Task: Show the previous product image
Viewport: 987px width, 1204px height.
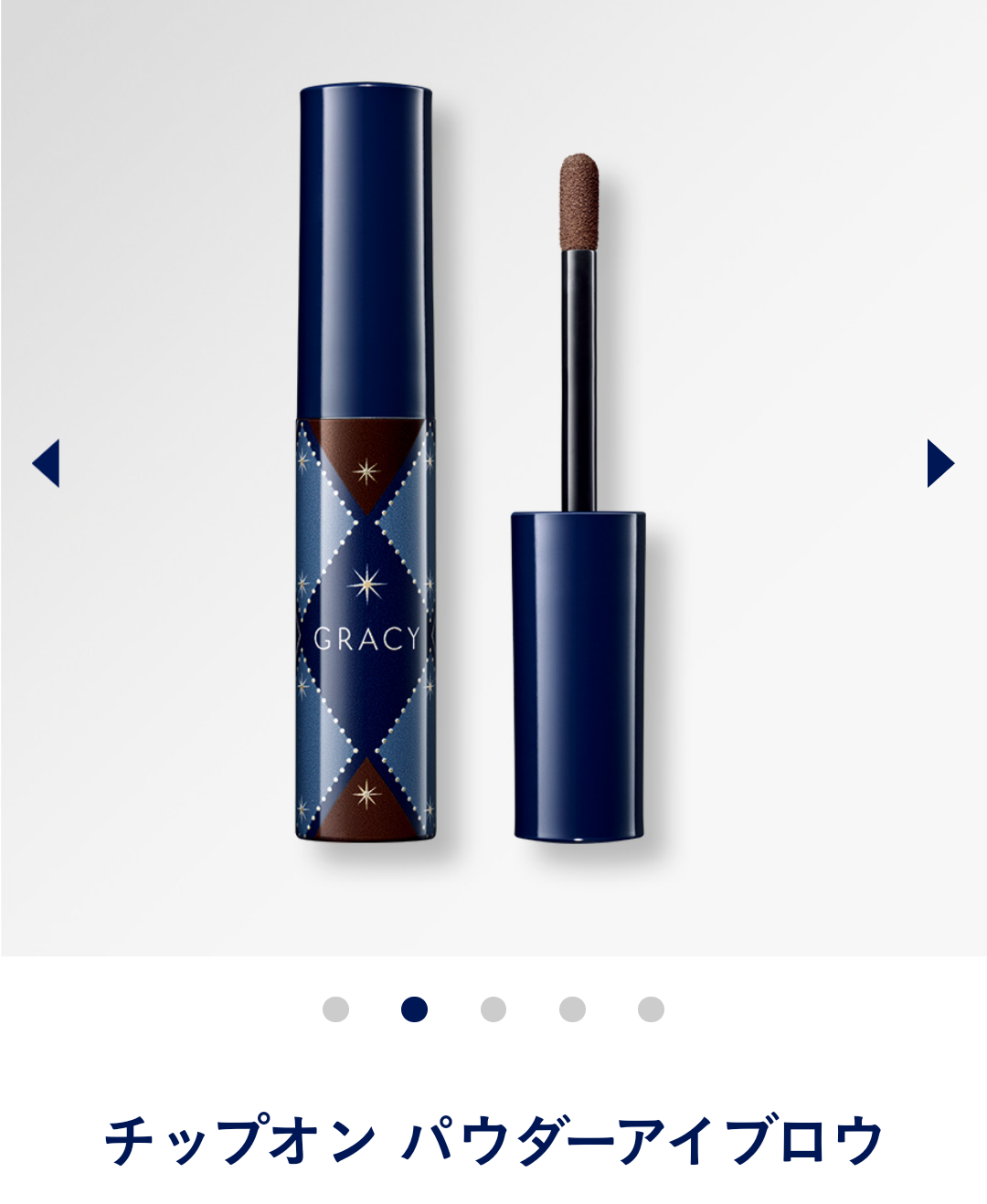Action: tap(47, 463)
